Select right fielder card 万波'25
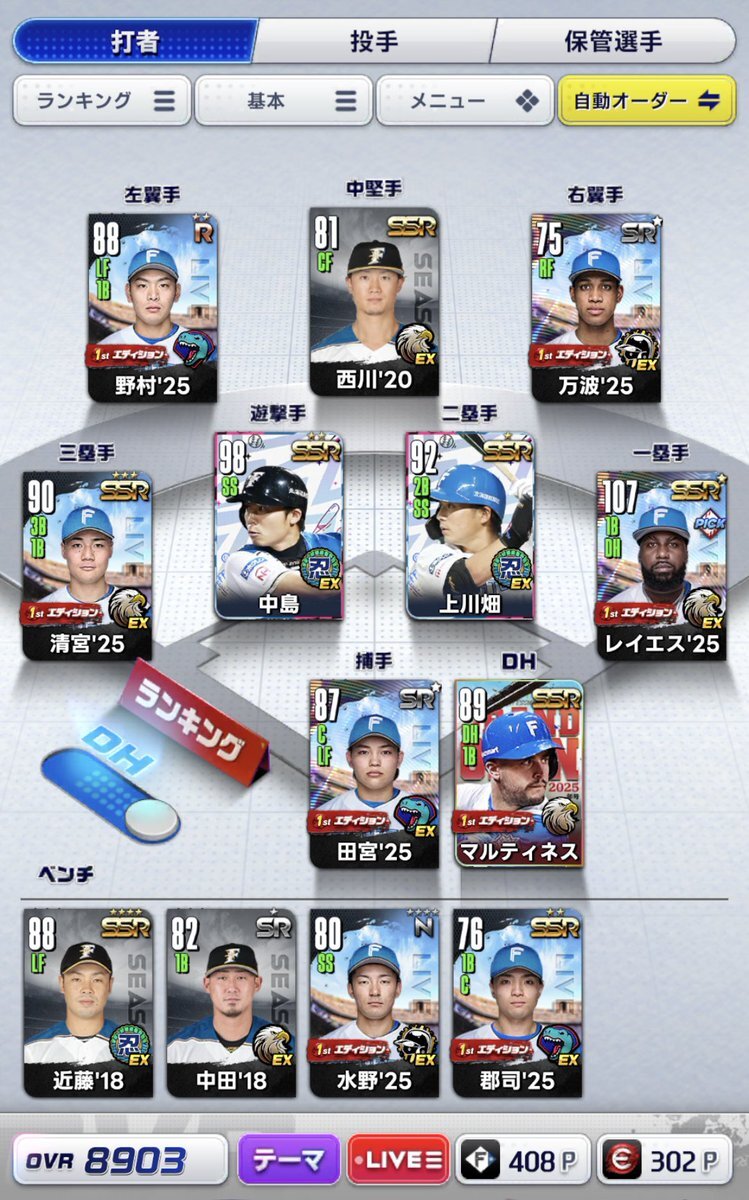Image resolution: width=749 pixels, height=1200 pixels. [x=596, y=307]
